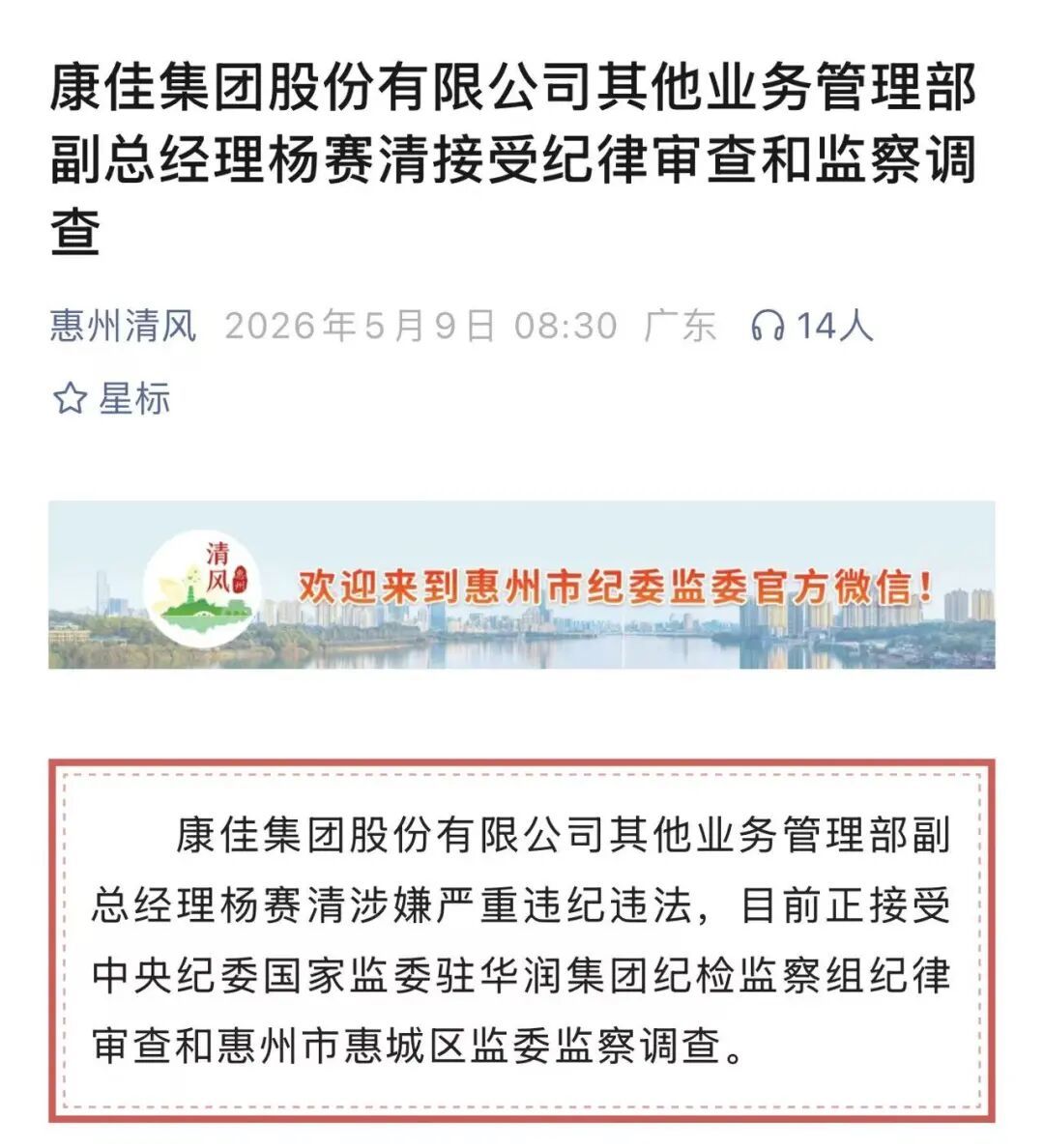
Task: Open the 惠州清风 account page
Action: 123,326
